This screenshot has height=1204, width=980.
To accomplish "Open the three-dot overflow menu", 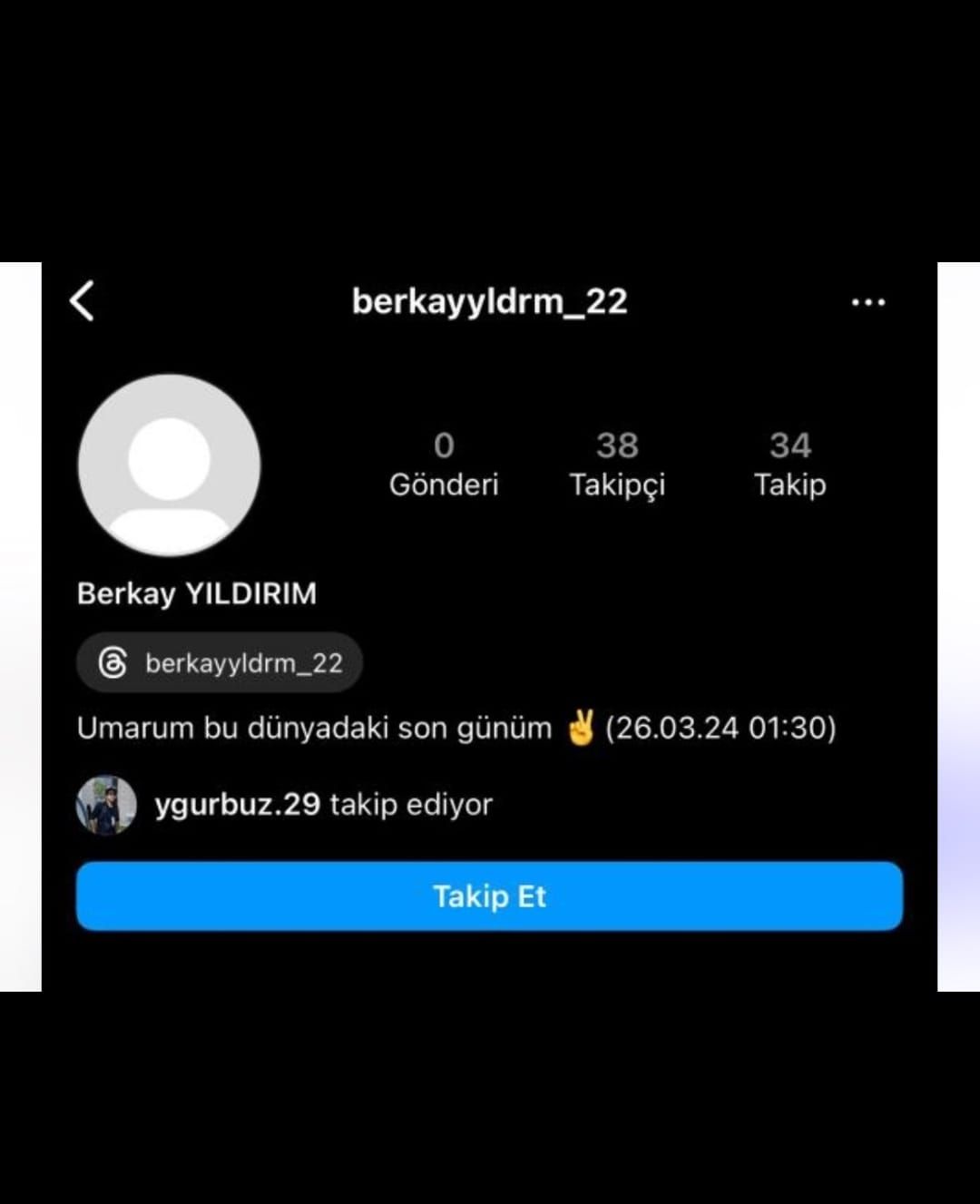I will click(867, 302).
